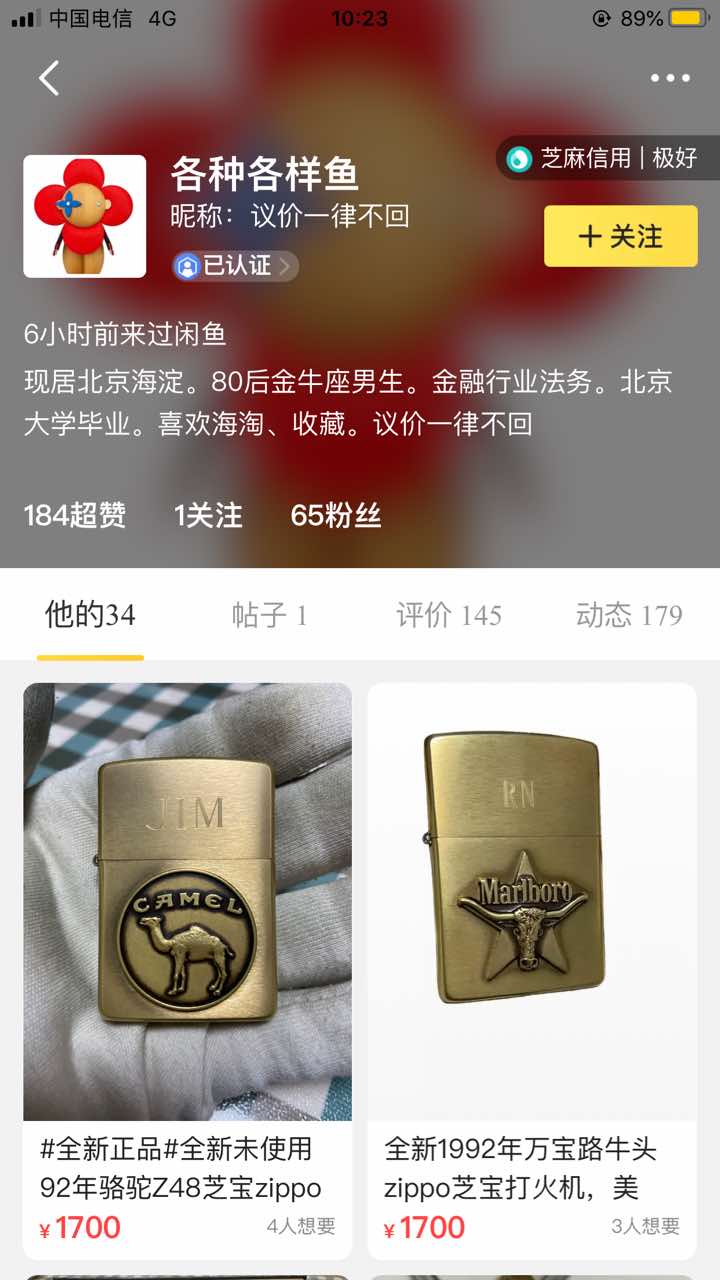This screenshot has height=1280, width=720.
Task: Follow this seller with the 关注 button
Action: pos(621,236)
